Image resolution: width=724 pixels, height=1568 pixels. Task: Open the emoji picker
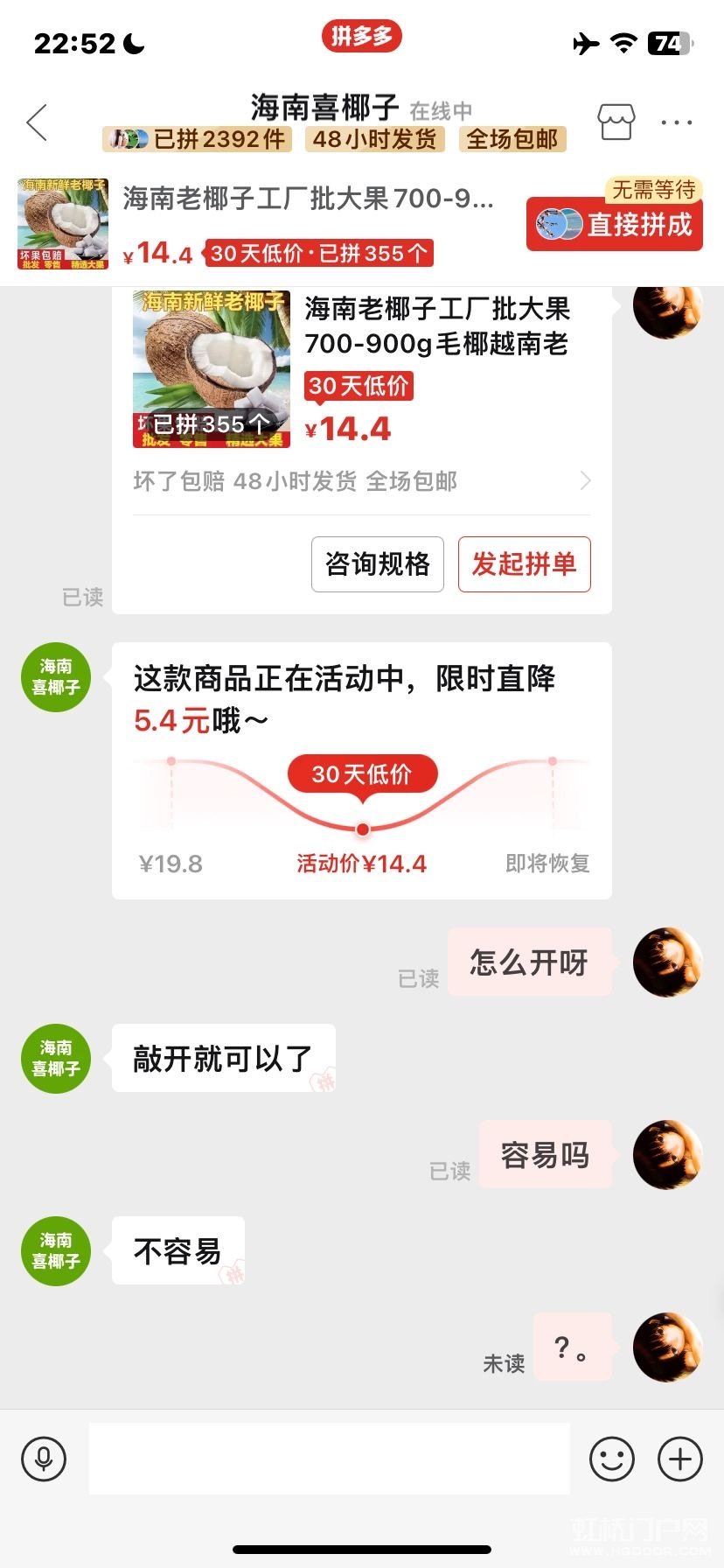pos(611,1459)
